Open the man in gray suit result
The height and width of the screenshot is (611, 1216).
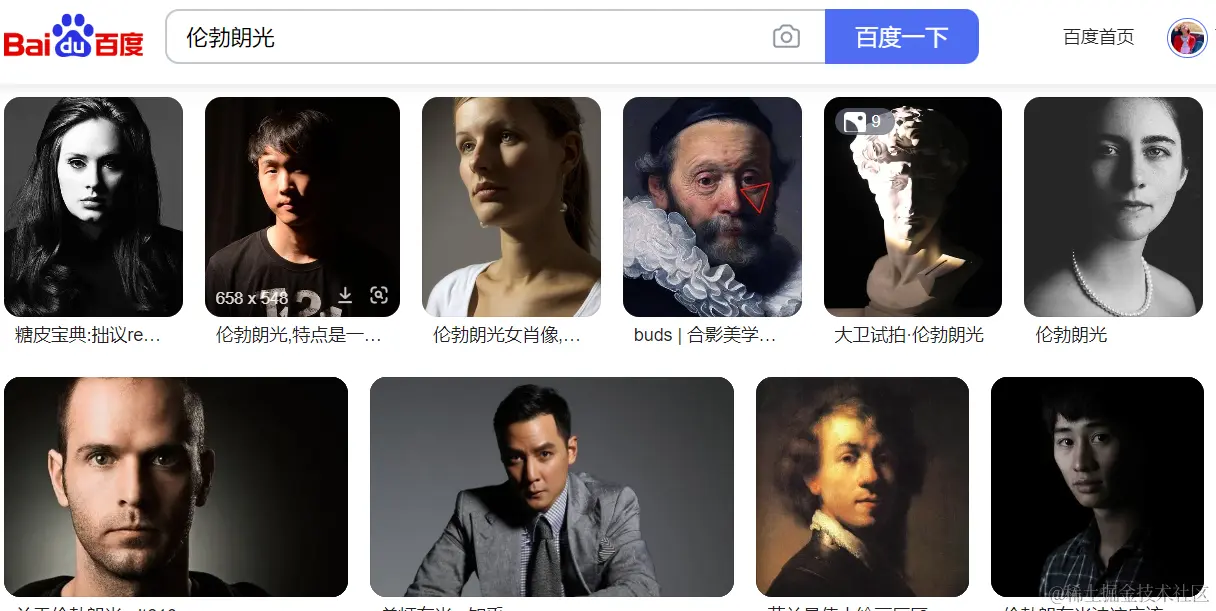tap(551, 486)
